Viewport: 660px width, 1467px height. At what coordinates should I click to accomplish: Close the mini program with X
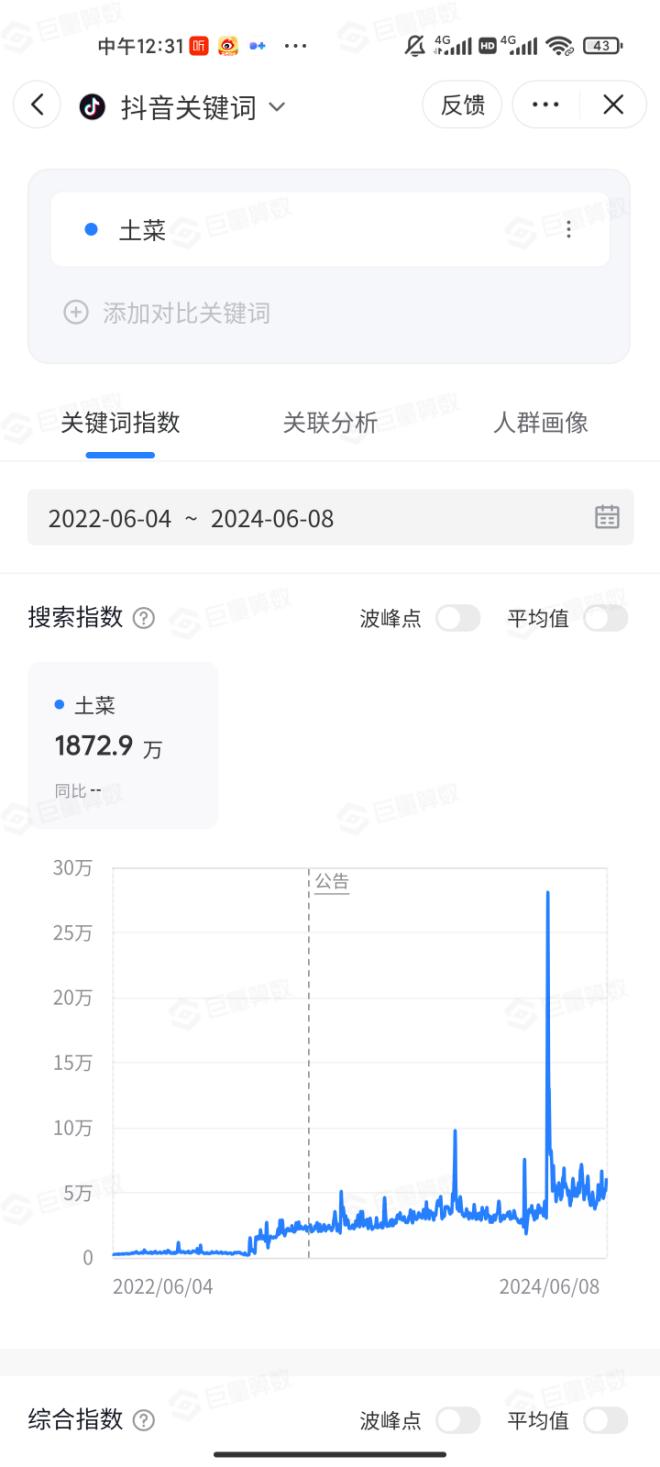point(613,105)
